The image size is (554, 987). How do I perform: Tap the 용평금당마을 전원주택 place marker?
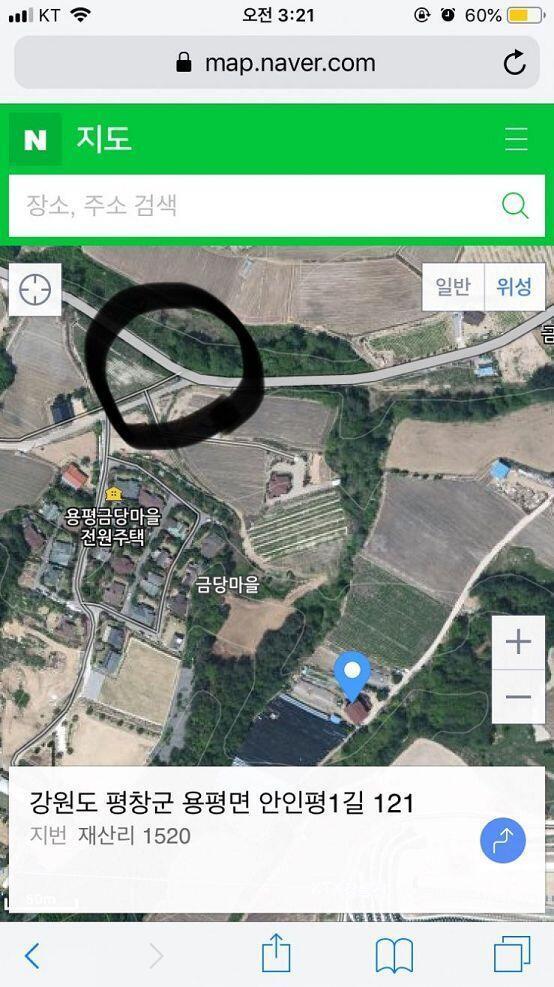(113, 494)
